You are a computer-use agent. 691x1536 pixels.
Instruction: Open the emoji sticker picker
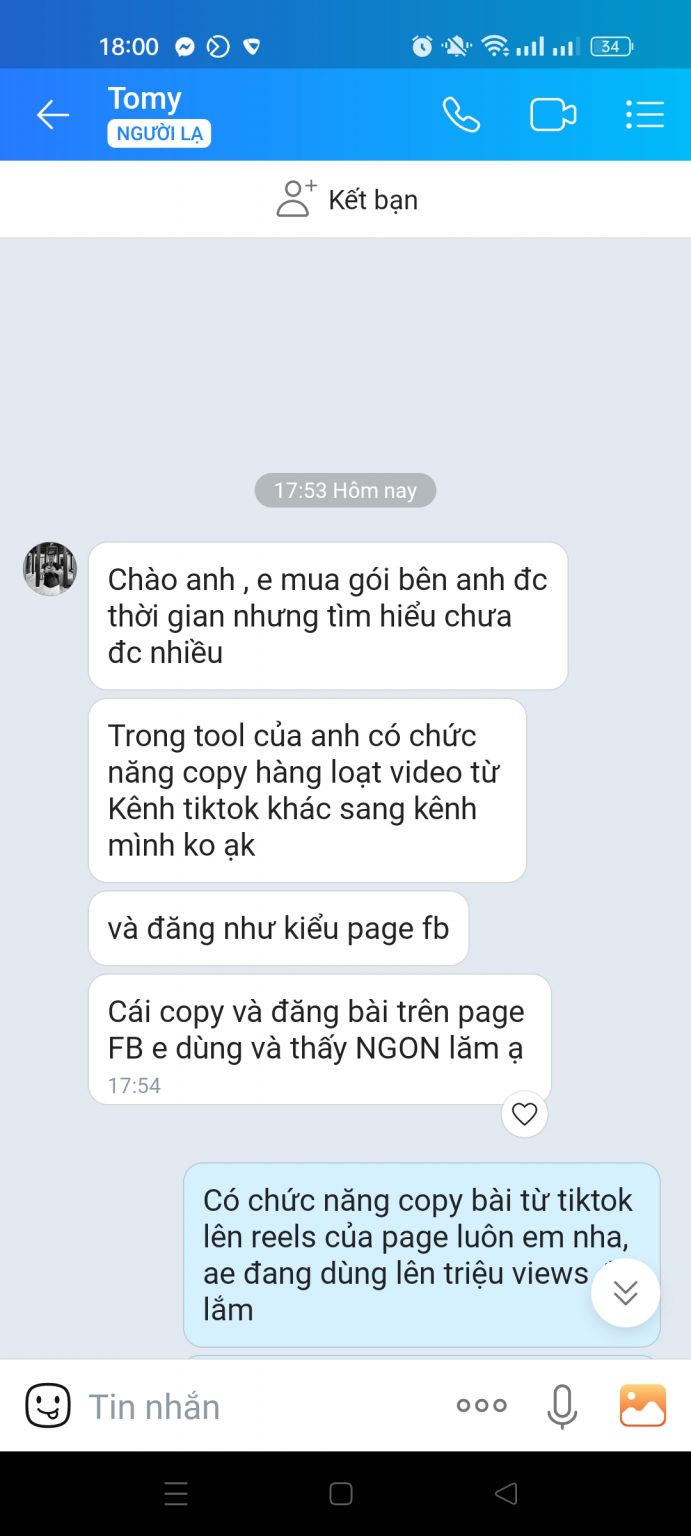click(x=47, y=1405)
